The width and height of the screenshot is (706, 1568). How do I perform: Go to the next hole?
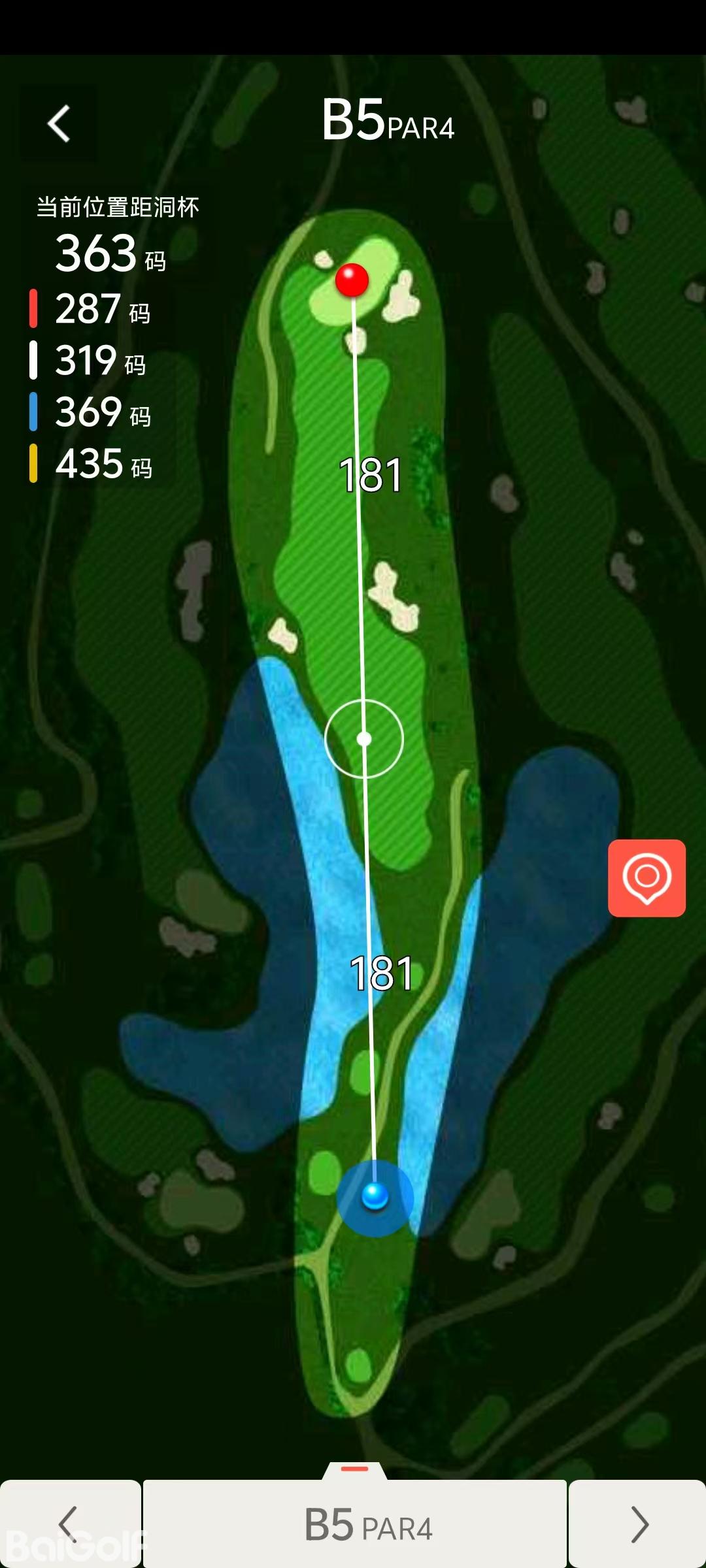point(638,1524)
